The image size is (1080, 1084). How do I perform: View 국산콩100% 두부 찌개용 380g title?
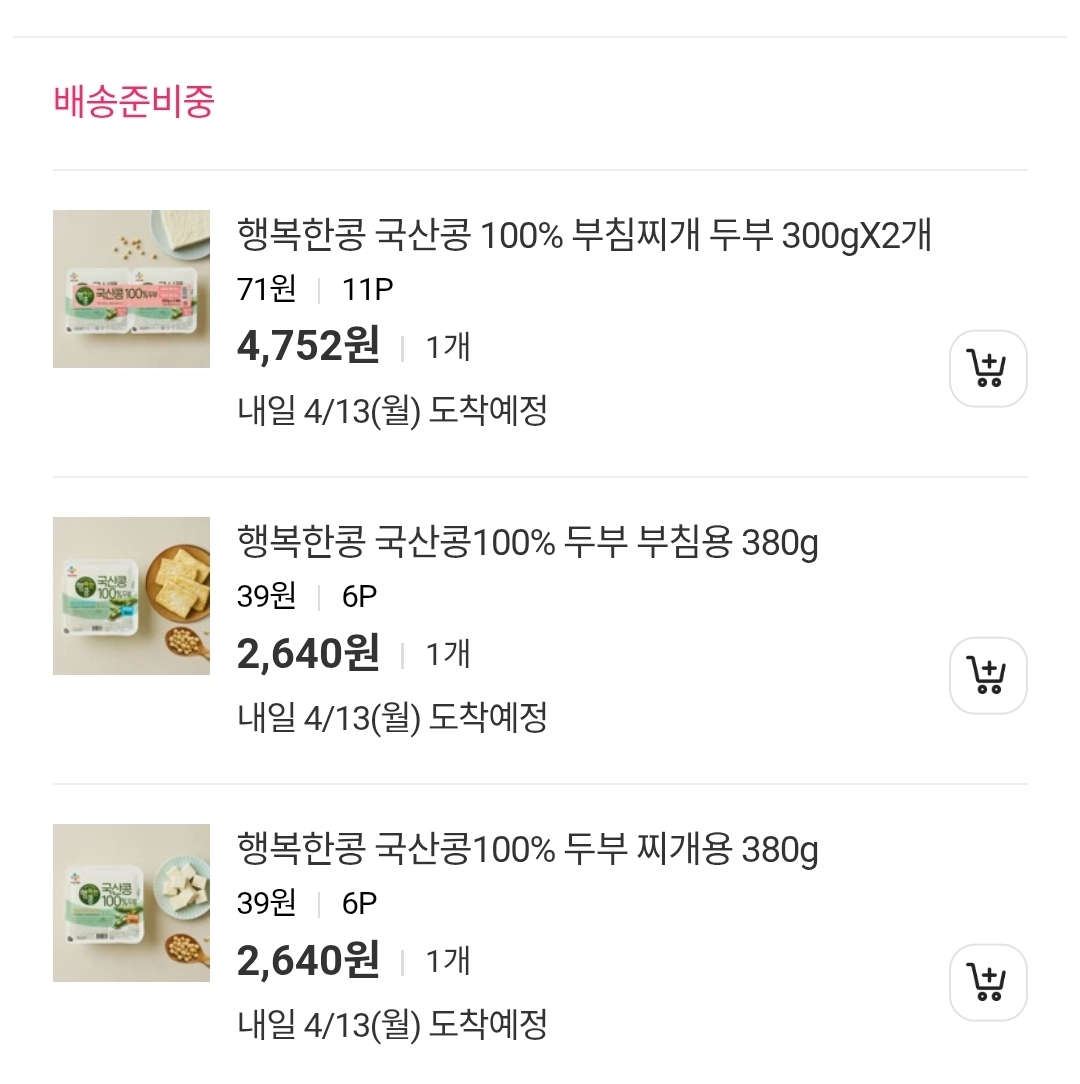(528, 851)
